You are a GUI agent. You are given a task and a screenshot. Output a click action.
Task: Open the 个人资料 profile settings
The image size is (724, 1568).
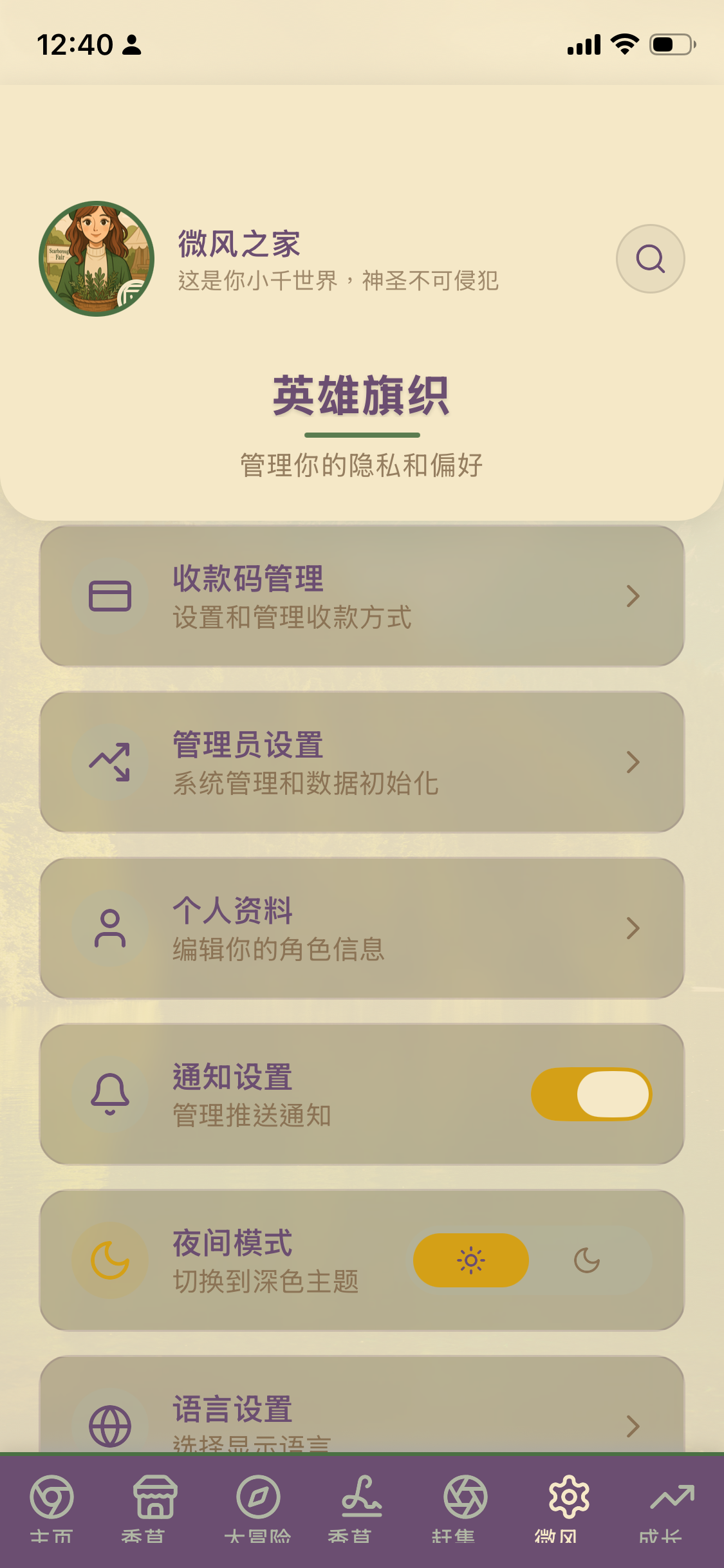362,928
